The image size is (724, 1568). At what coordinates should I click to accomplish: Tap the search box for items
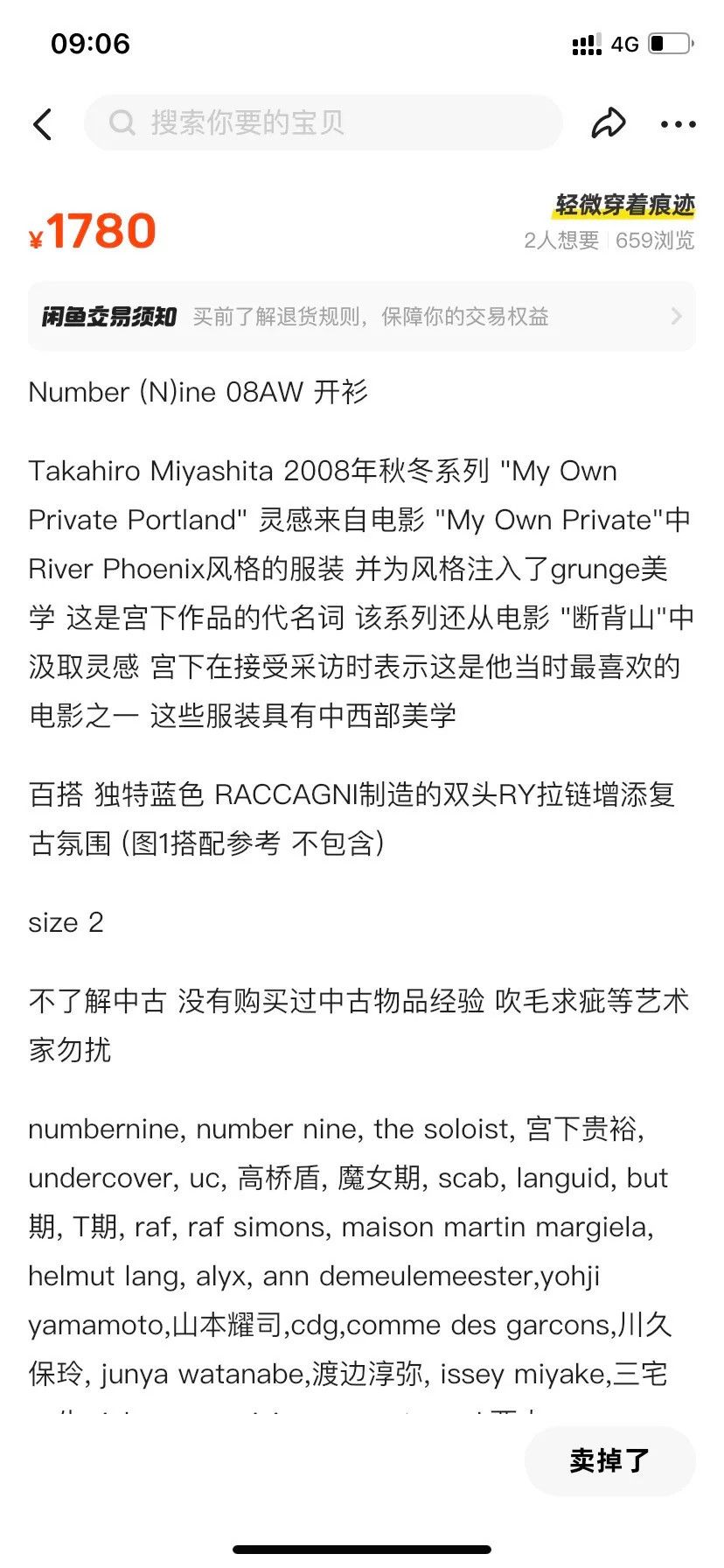[x=323, y=122]
